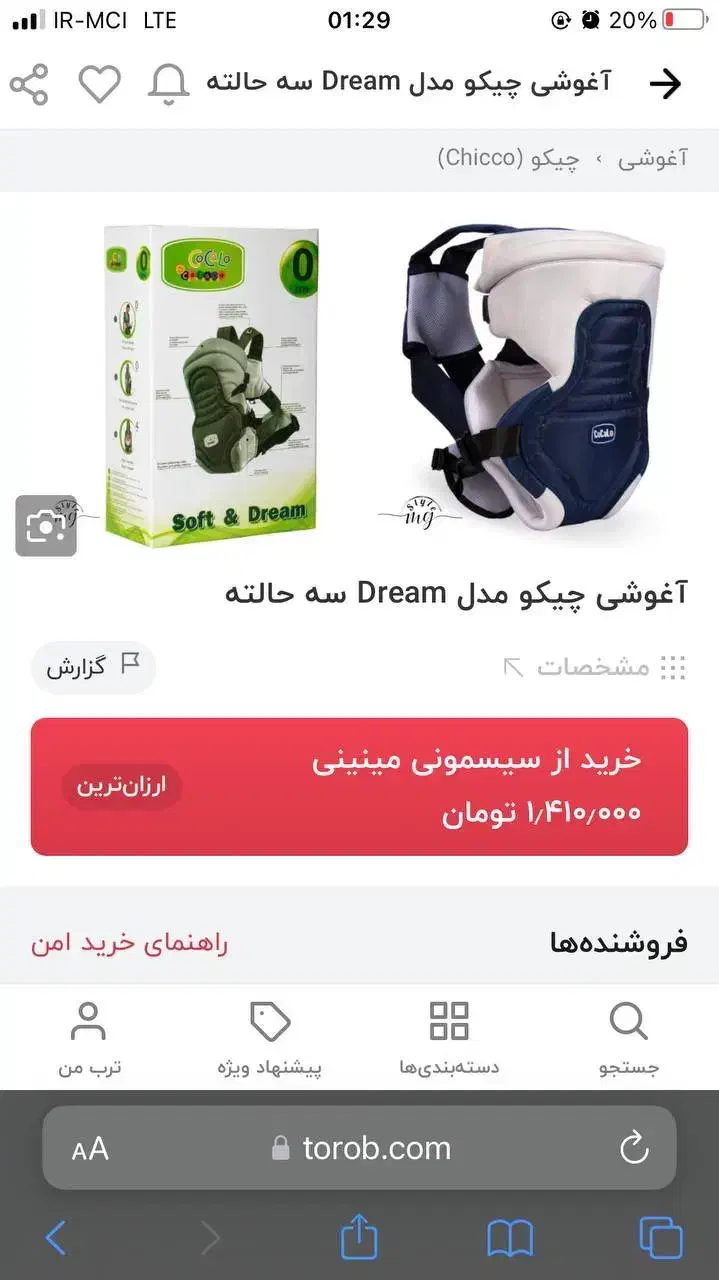Go to the ترب من profile tab
This screenshot has width=719, height=1280.
(89, 1038)
